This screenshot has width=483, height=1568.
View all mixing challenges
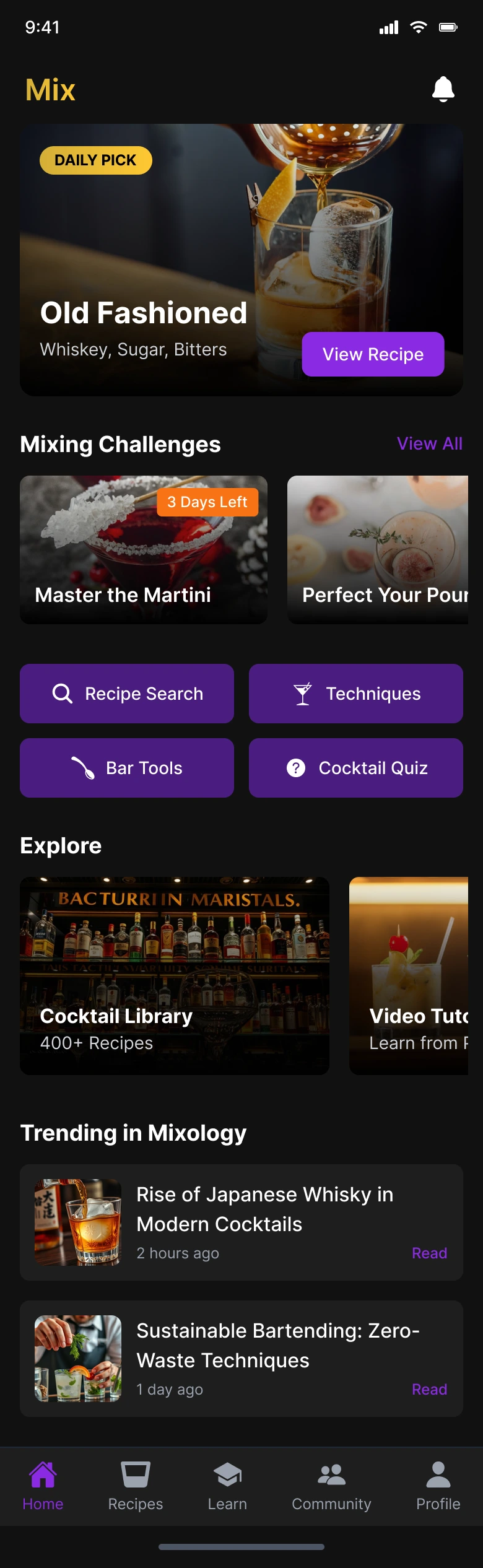(429, 443)
